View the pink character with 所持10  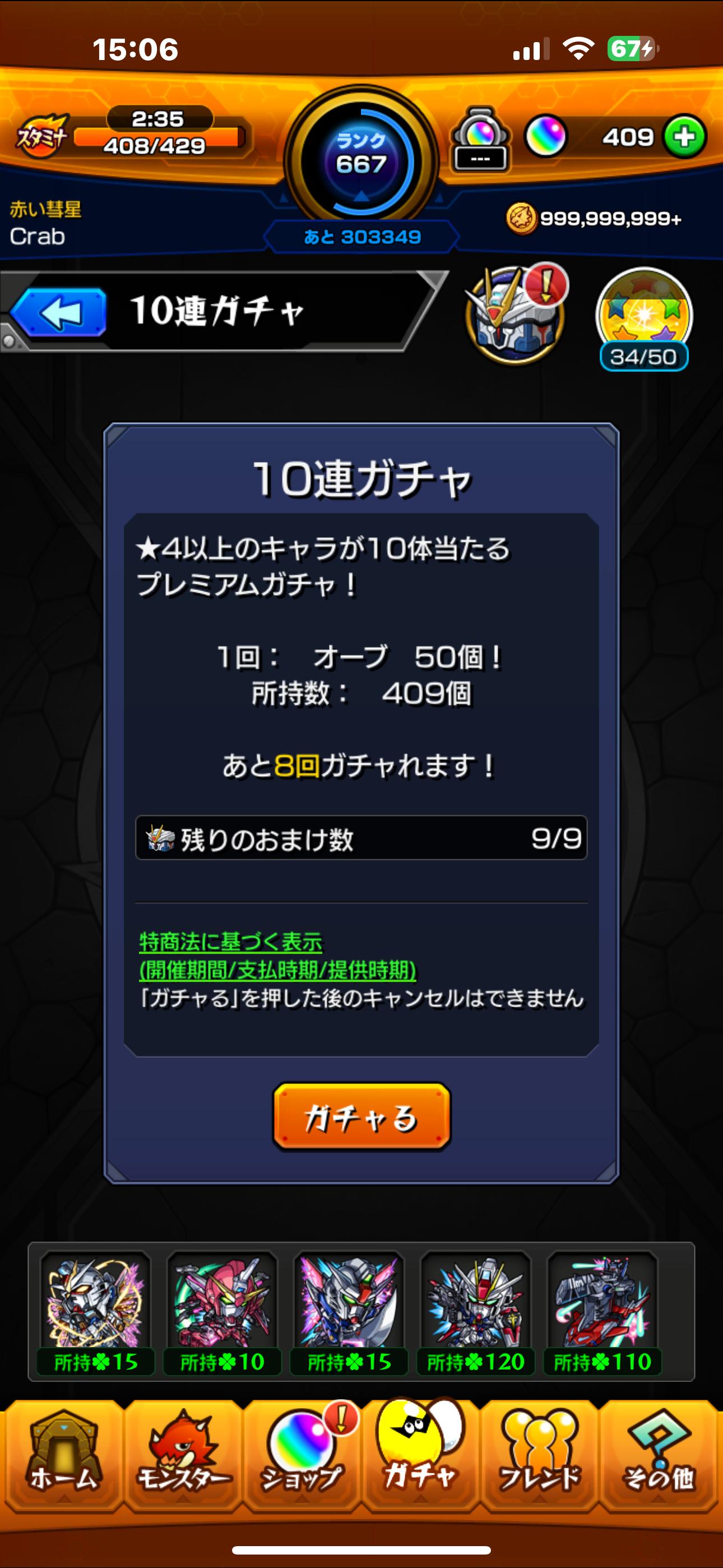click(x=222, y=1303)
